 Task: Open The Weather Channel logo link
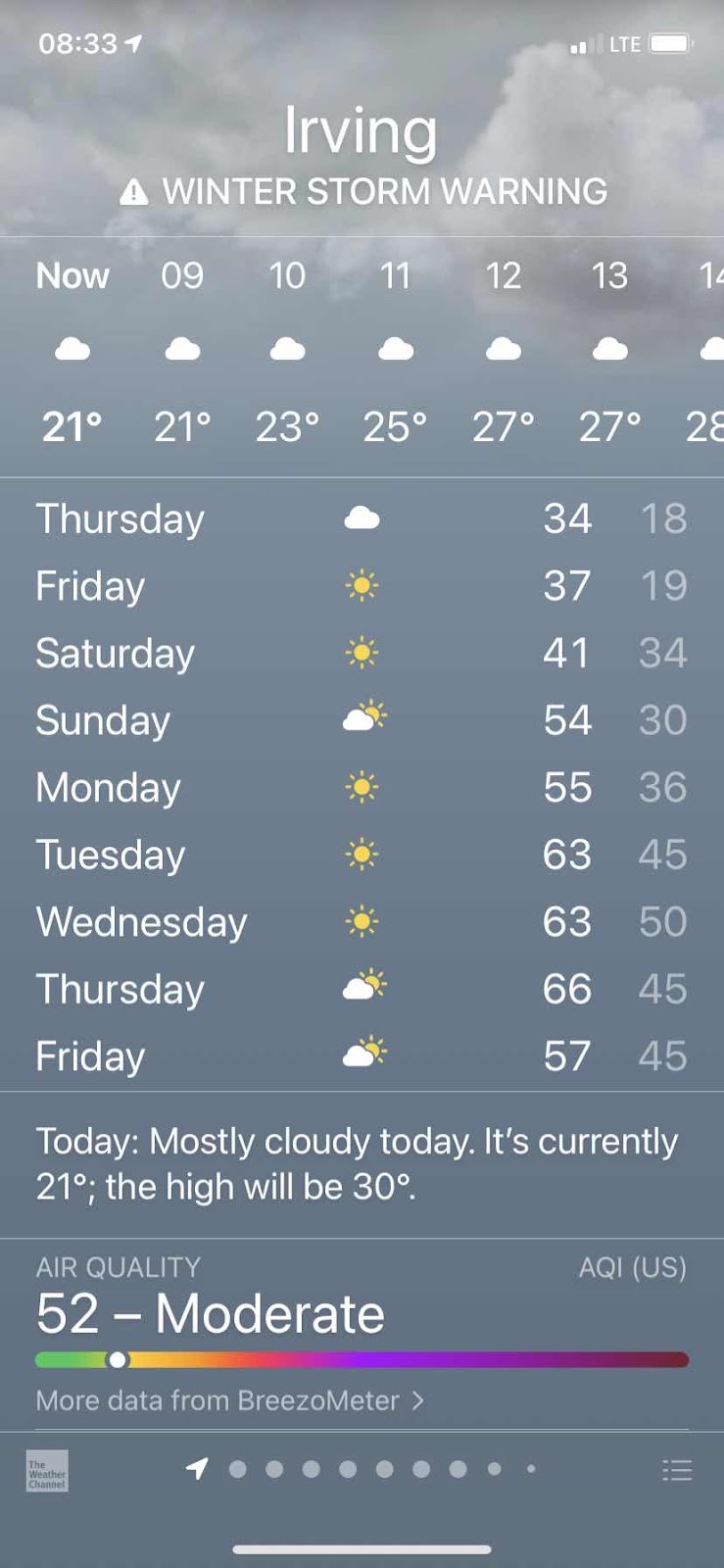coord(47,1471)
